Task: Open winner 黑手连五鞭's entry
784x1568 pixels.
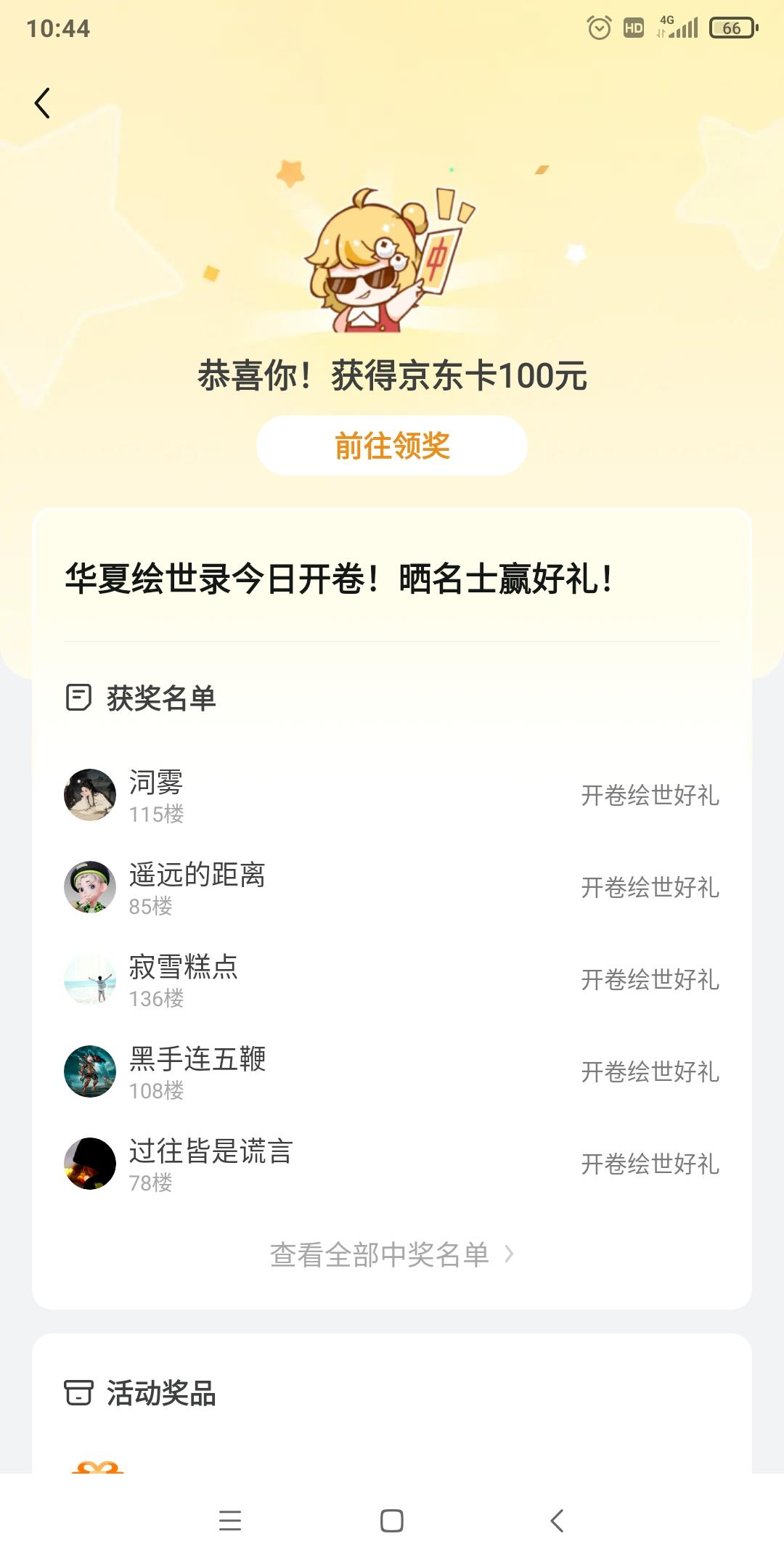Action: pyautogui.click(x=392, y=1071)
